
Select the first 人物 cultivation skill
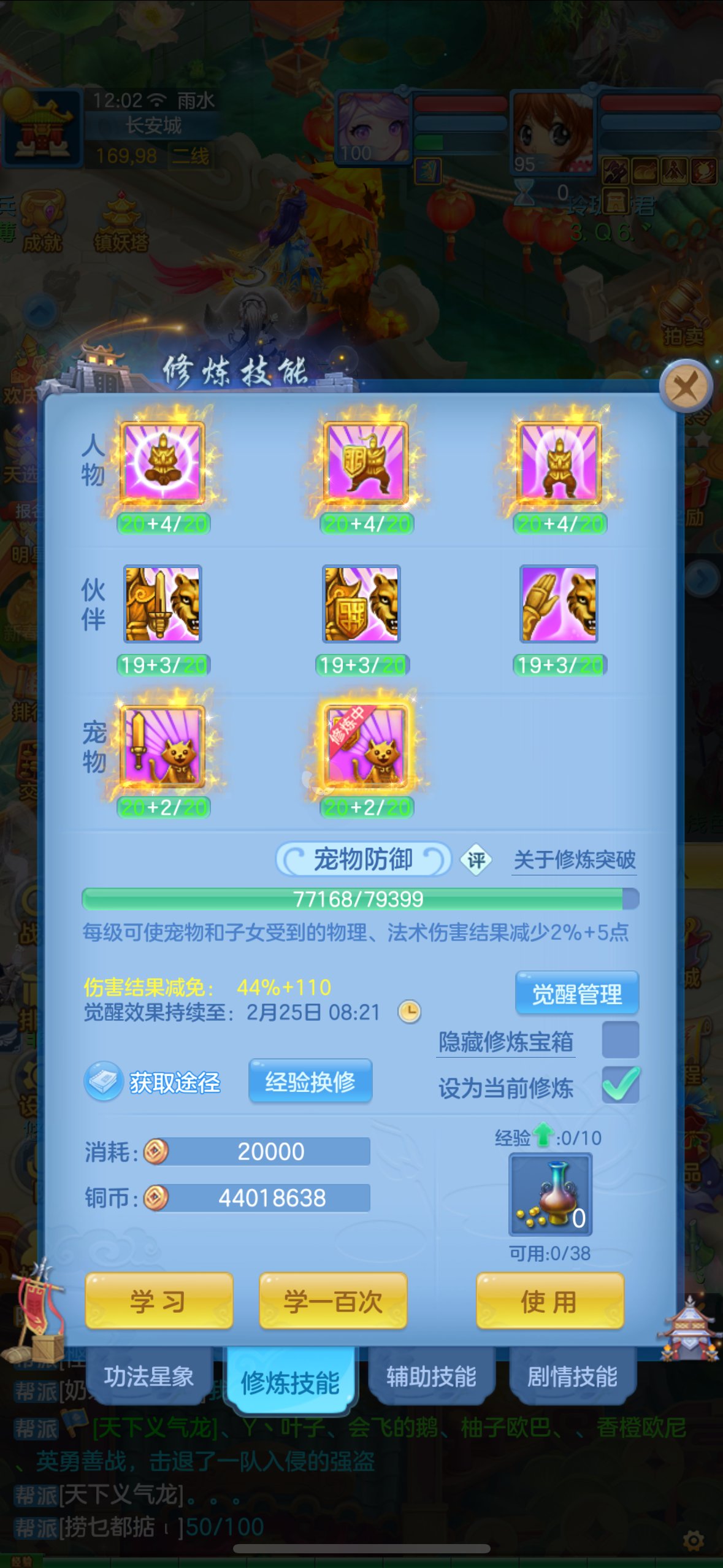(x=163, y=463)
